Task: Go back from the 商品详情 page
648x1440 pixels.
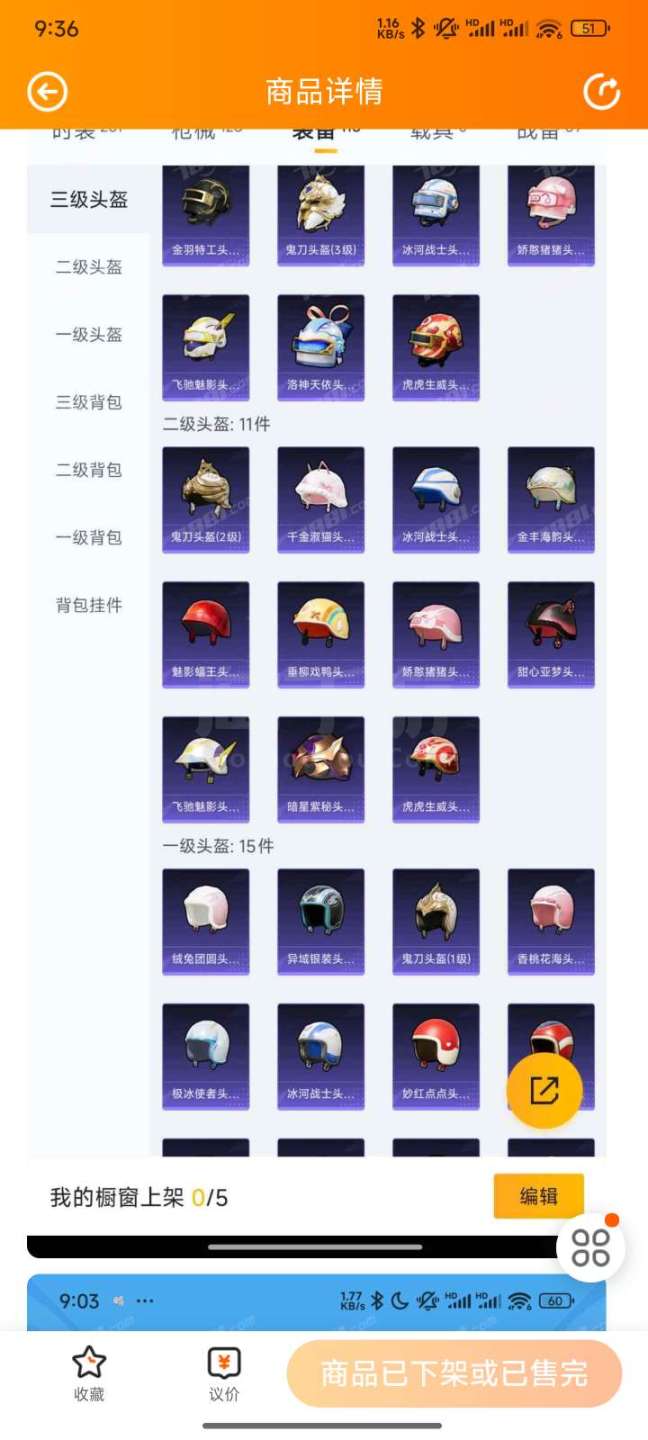Action: point(47,92)
